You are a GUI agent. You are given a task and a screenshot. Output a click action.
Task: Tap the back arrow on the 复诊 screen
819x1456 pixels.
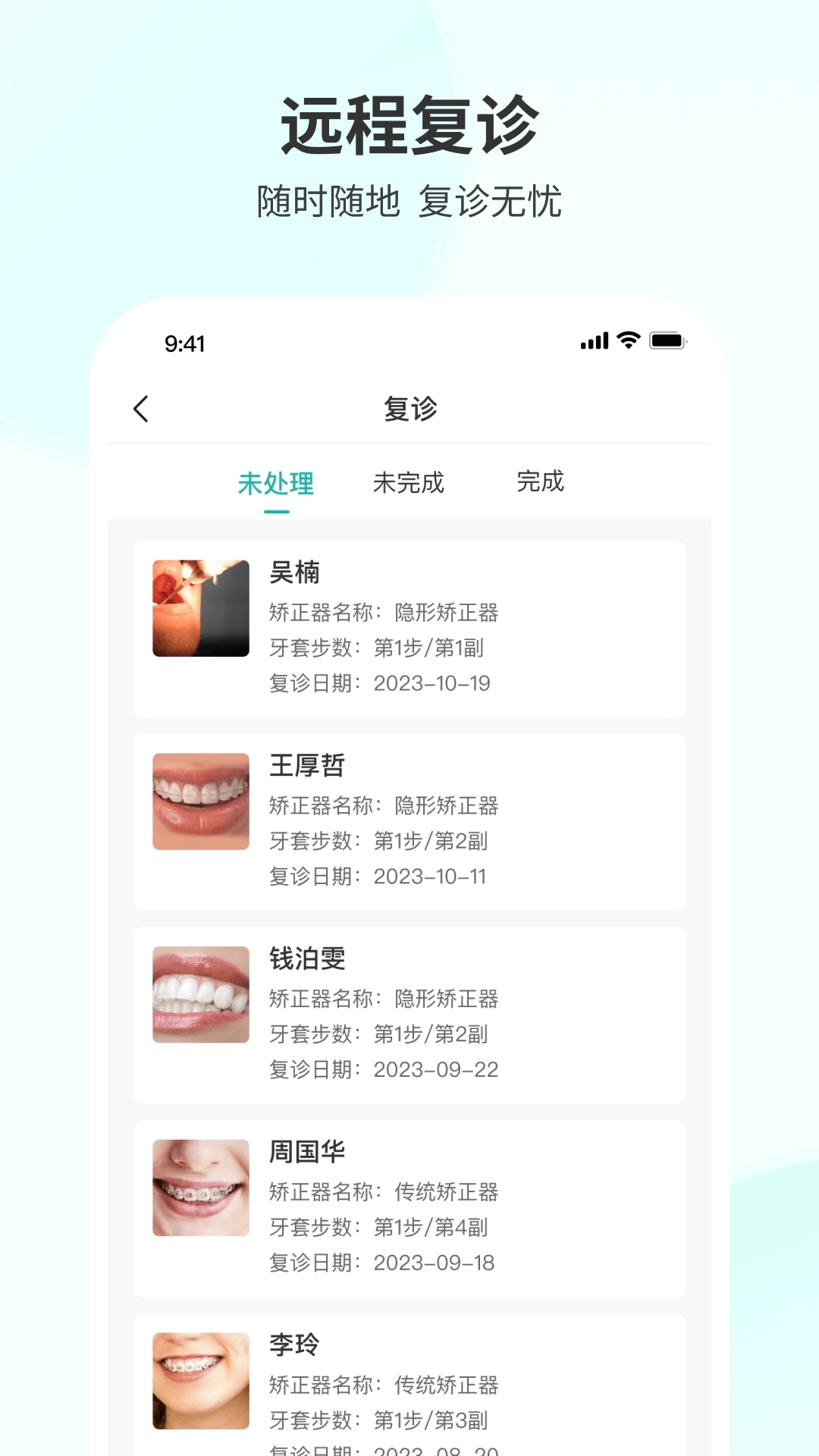point(140,408)
